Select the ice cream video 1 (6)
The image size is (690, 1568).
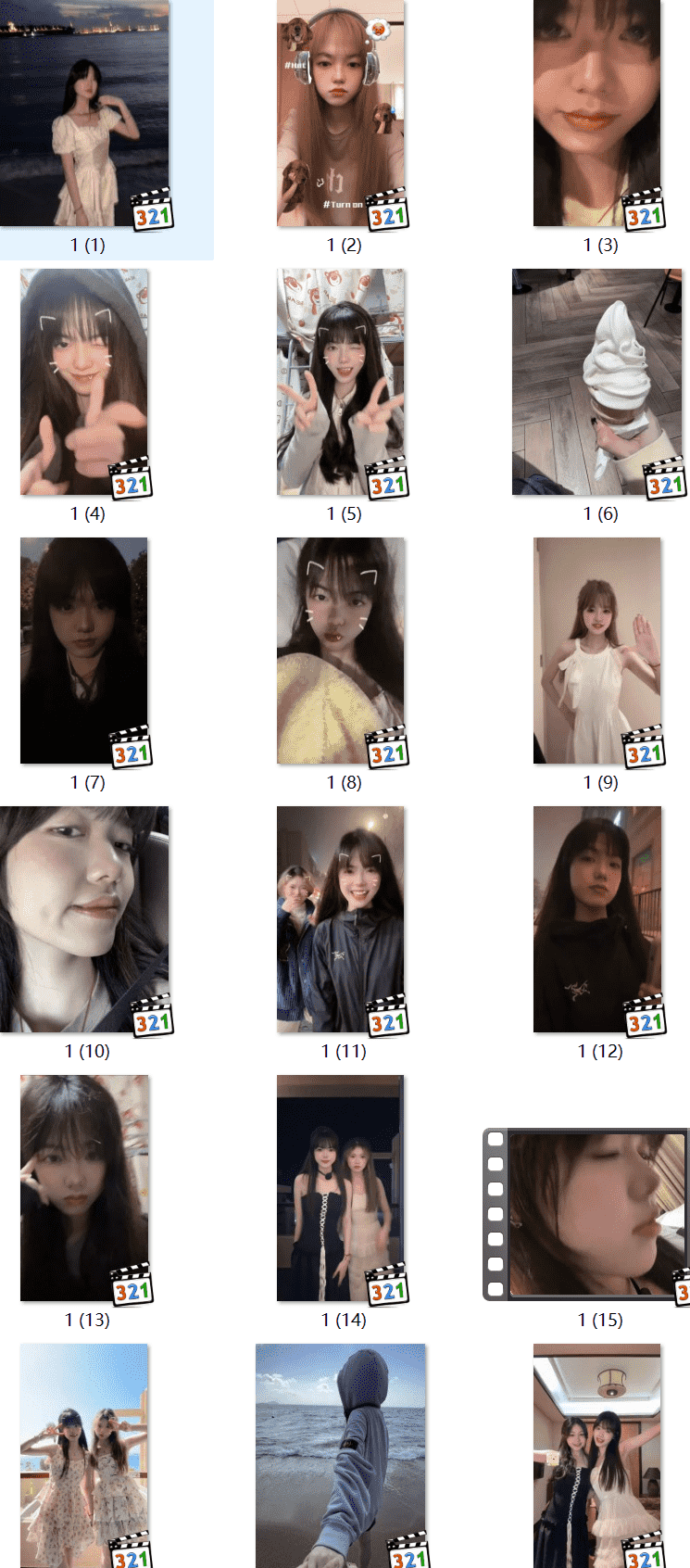(597, 382)
